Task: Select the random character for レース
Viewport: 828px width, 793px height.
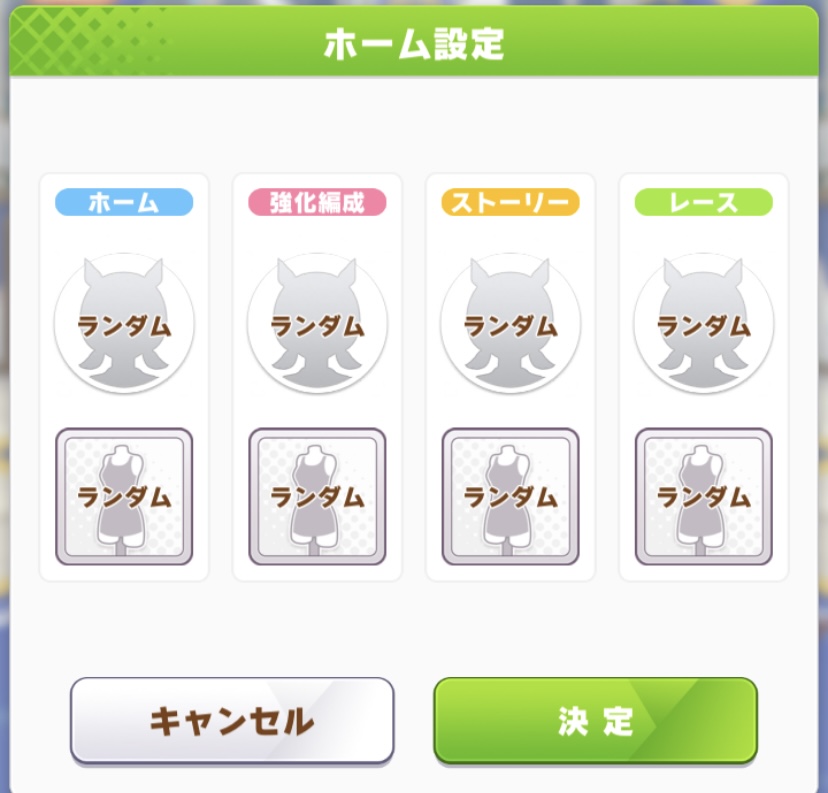Action: click(704, 323)
